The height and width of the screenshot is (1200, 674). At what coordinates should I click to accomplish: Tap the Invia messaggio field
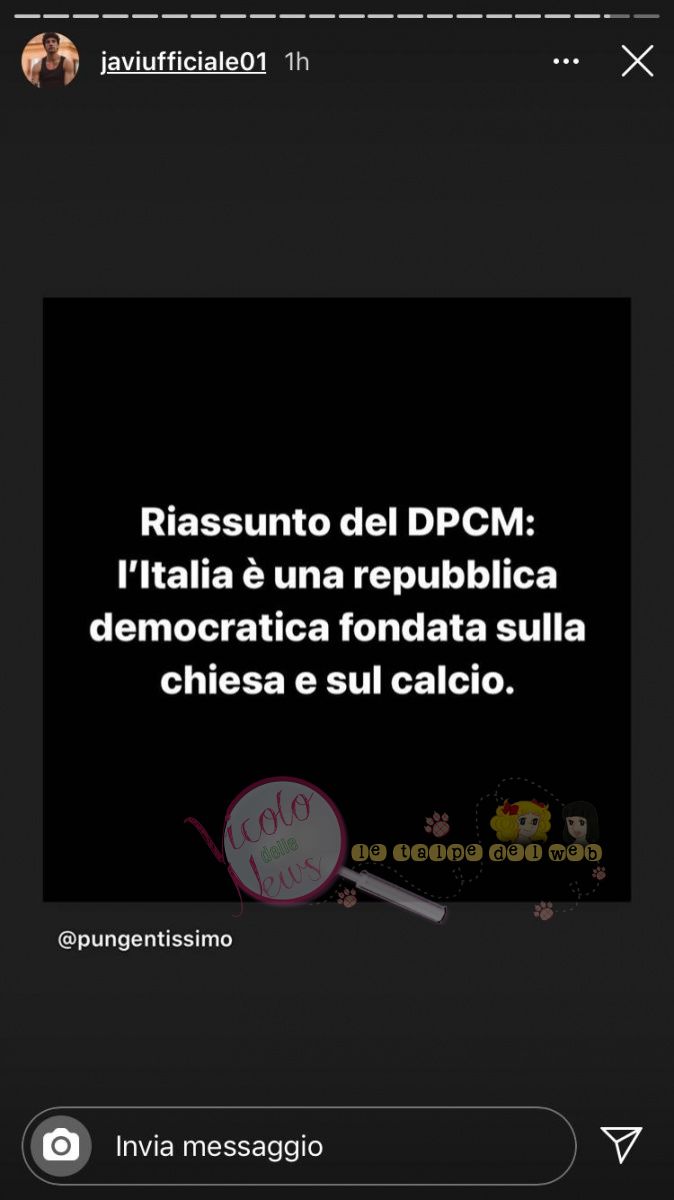pyautogui.click(x=330, y=1146)
